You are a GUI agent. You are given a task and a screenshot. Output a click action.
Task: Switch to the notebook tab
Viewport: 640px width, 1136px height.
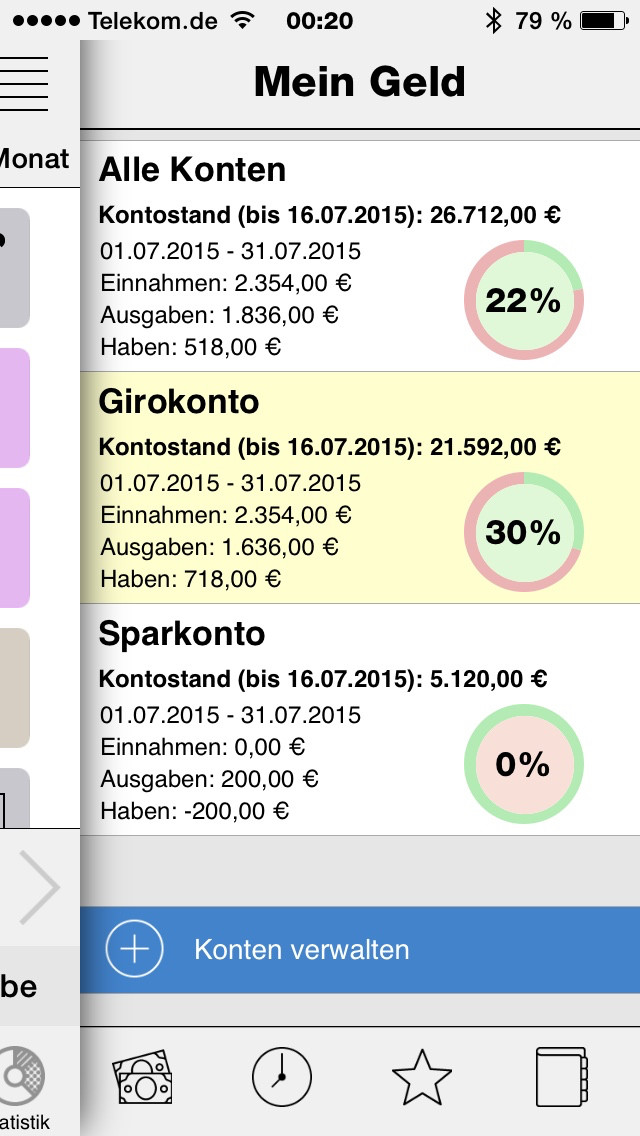coord(562,1077)
